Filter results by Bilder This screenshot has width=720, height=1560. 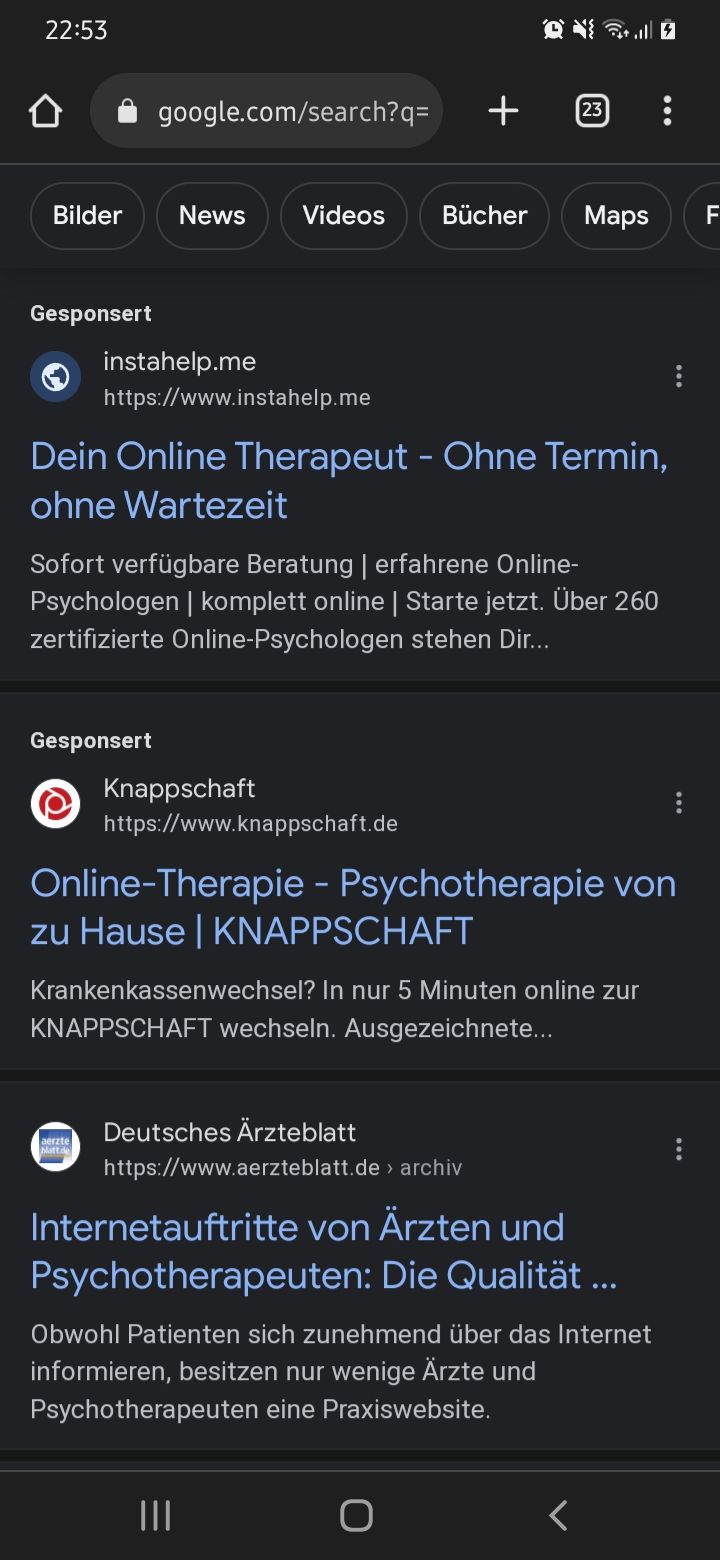(87, 216)
